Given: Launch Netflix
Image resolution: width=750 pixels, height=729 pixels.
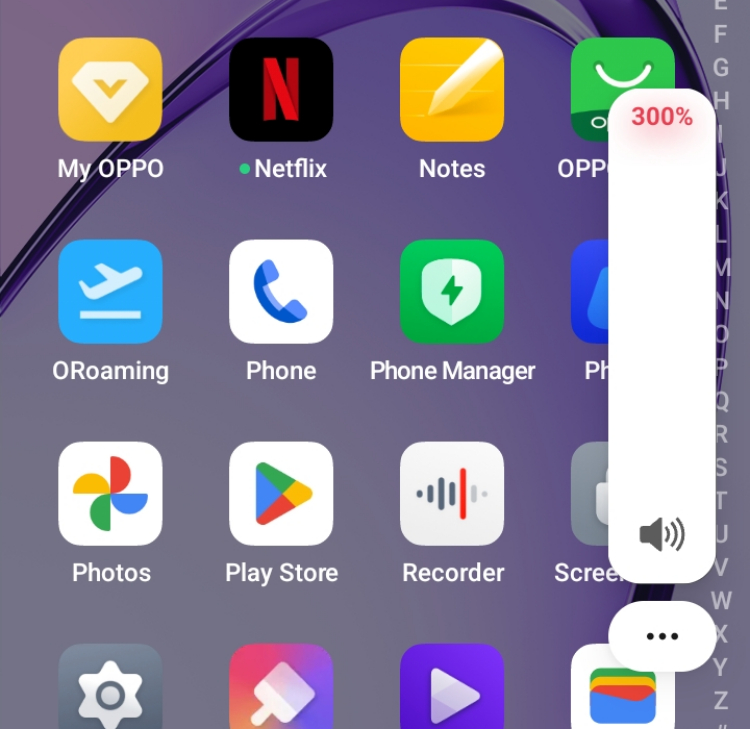Looking at the screenshot, I should coord(281,90).
